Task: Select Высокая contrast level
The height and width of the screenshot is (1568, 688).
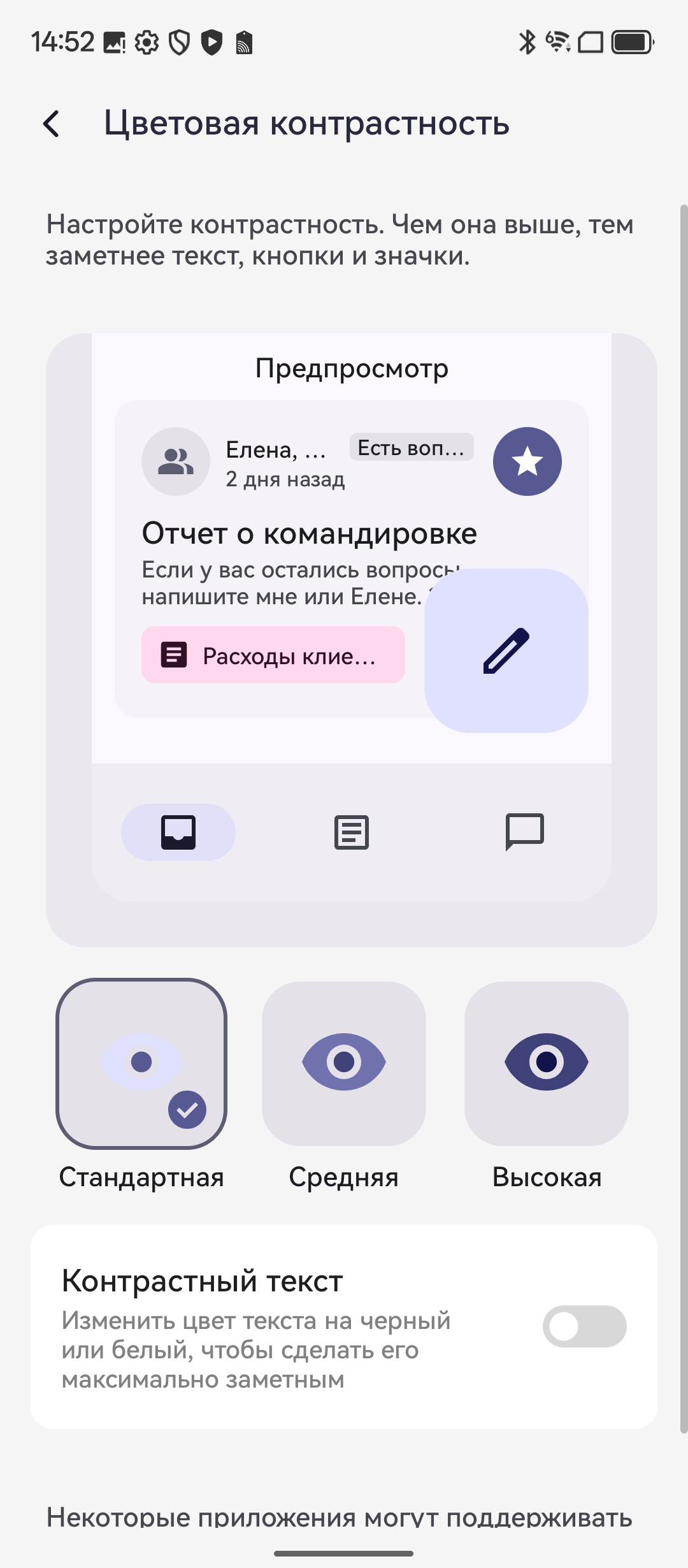Action: tap(547, 1063)
